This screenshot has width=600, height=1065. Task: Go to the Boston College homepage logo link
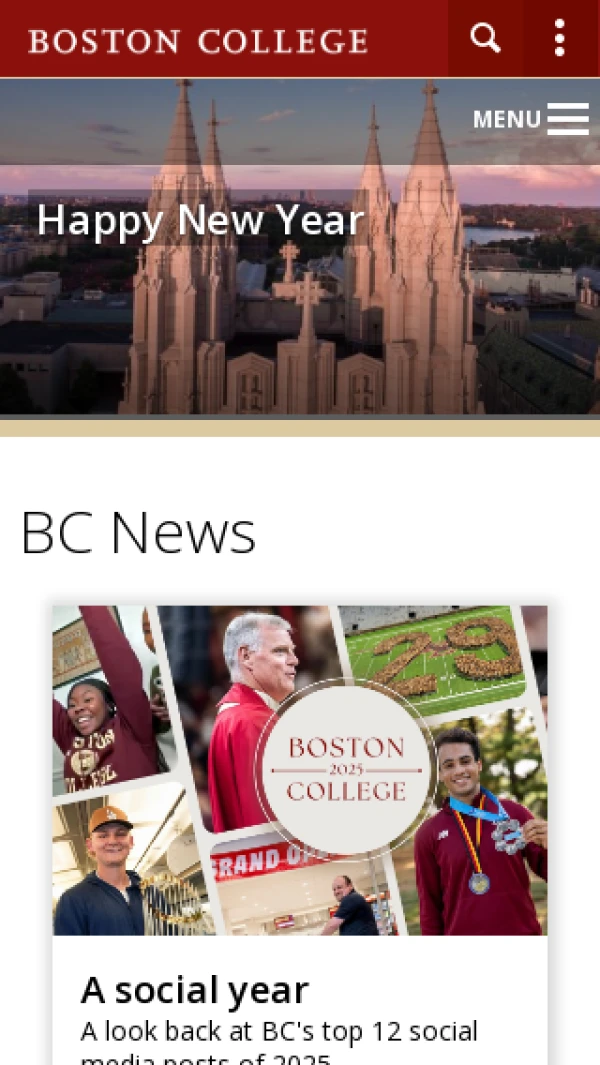point(198,41)
